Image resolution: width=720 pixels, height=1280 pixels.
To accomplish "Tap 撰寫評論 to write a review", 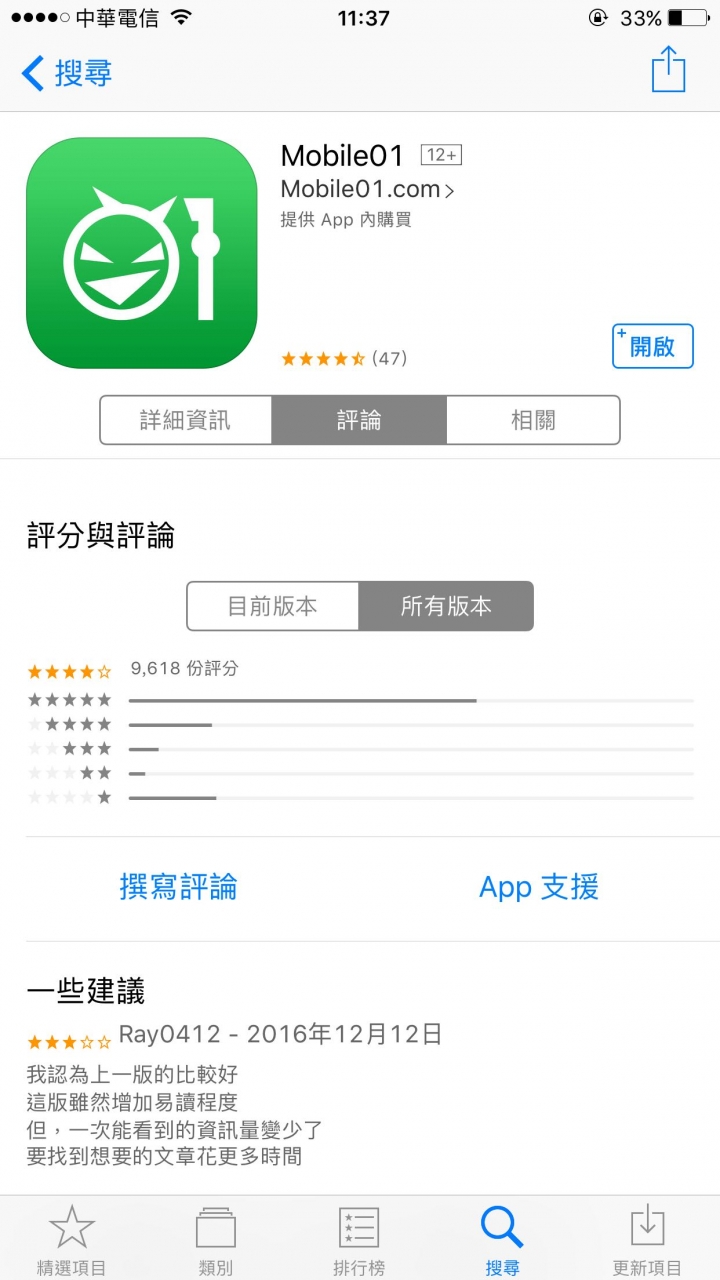I will 179,887.
